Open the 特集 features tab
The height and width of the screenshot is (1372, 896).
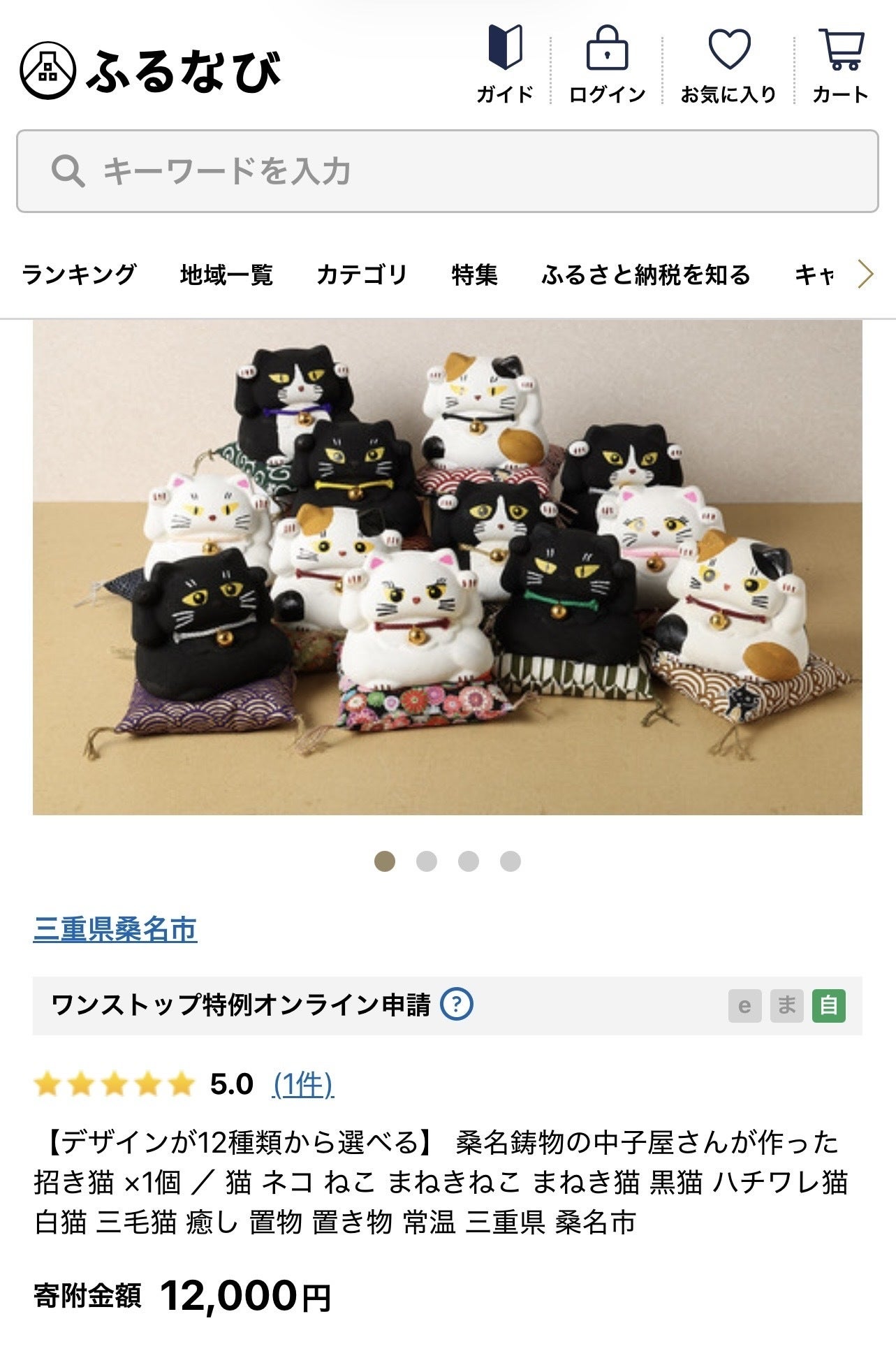click(474, 275)
